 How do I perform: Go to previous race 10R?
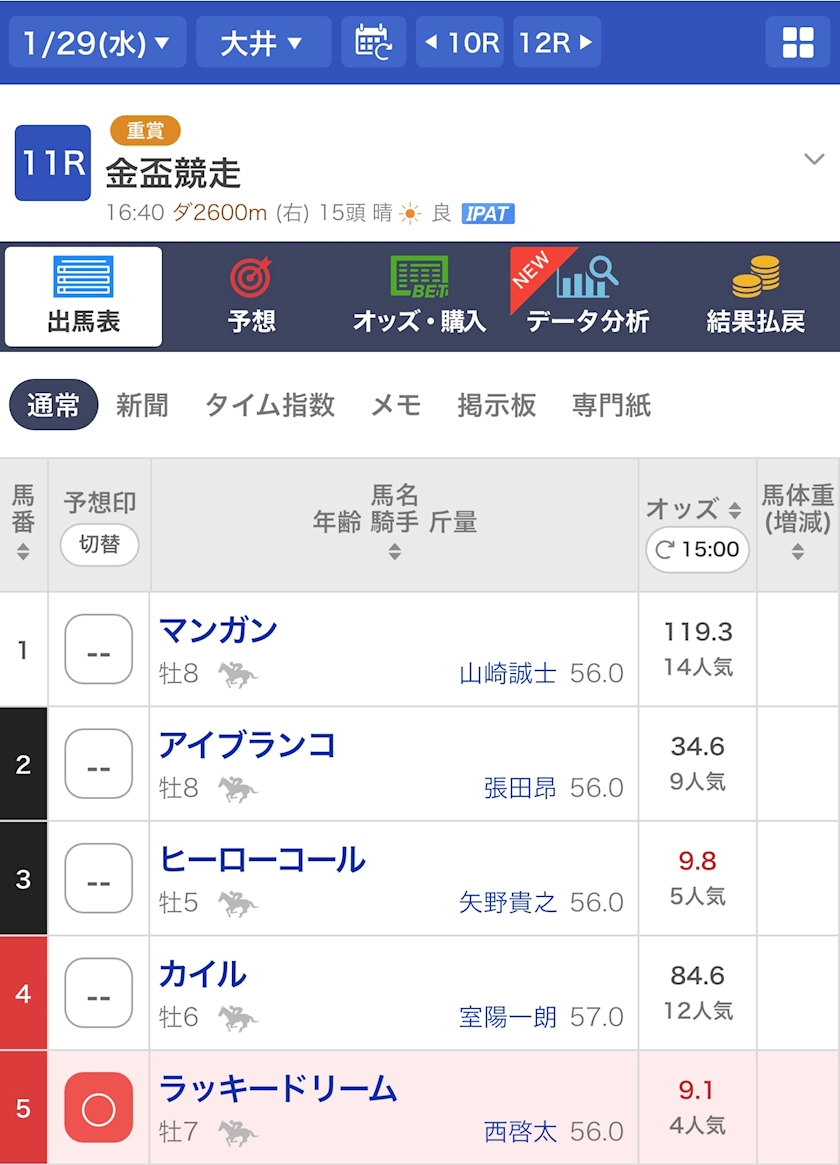pos(460,43)
